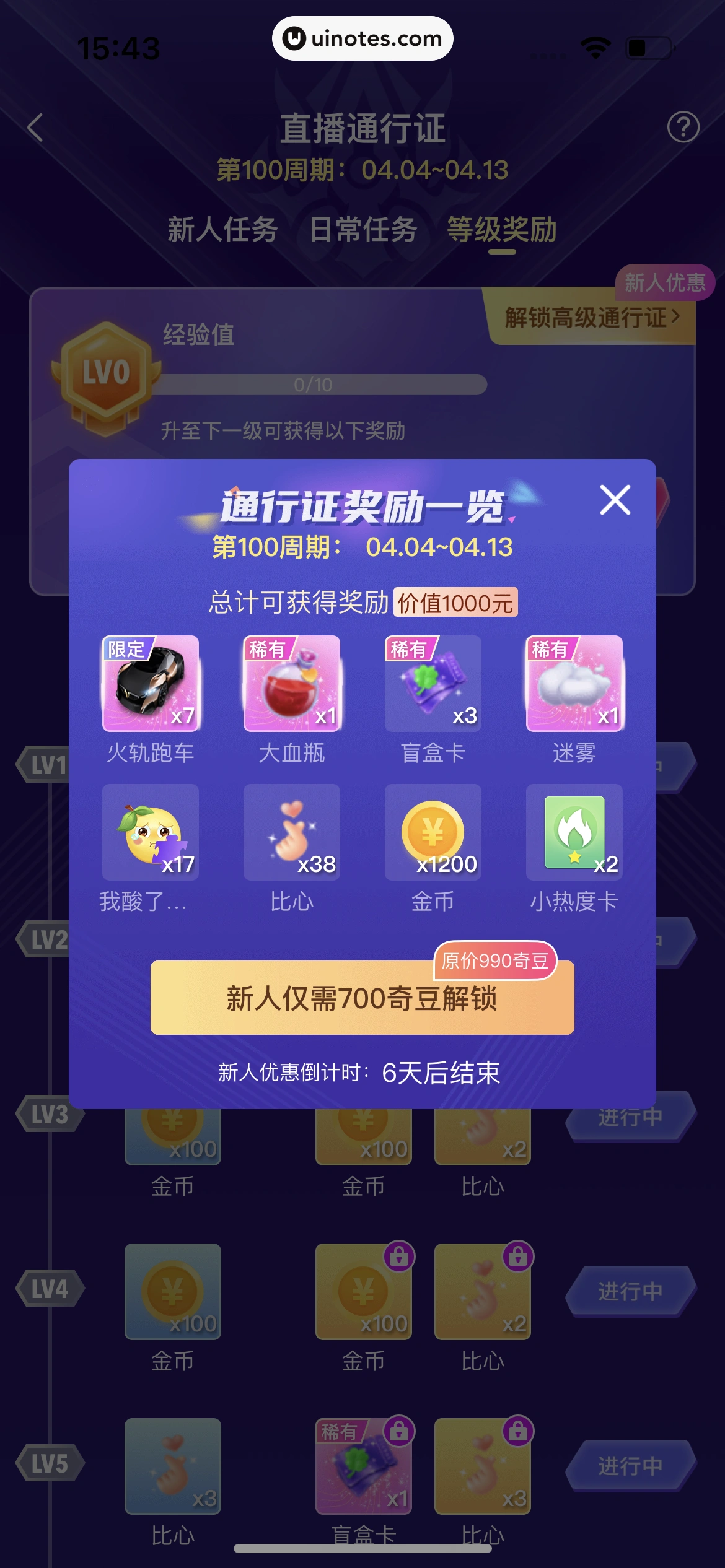Click the 小热度卡 heat card icon
Screen dimensions: 725x1568
(x=574, y=833)
